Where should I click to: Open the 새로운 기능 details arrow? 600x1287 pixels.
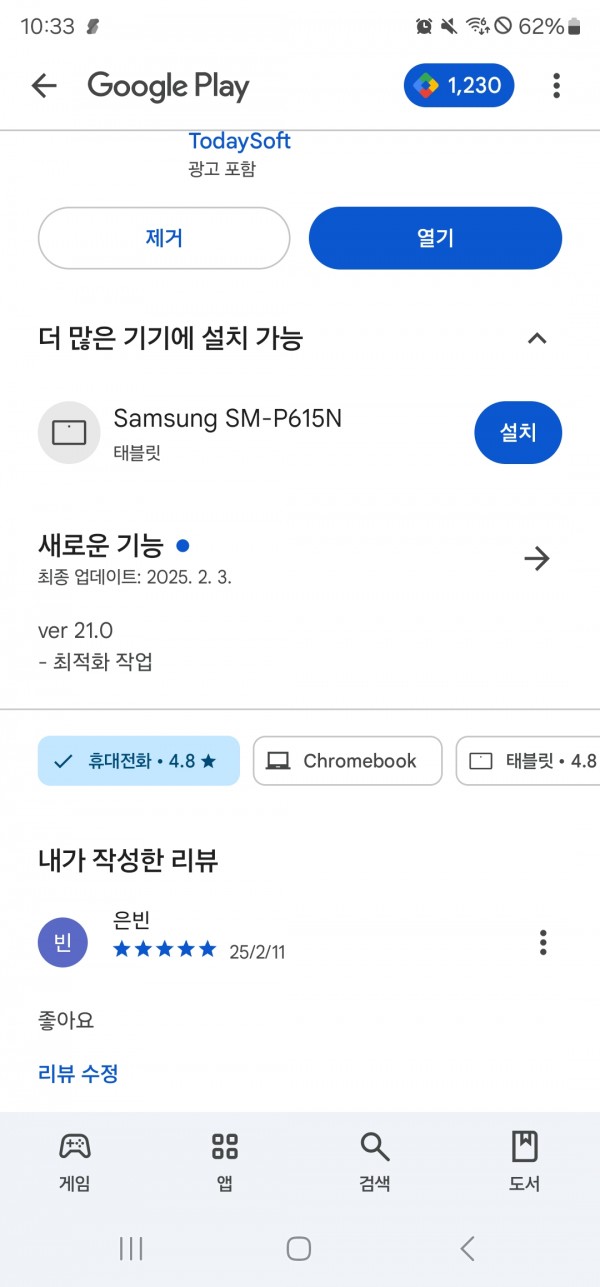[537, 558]
